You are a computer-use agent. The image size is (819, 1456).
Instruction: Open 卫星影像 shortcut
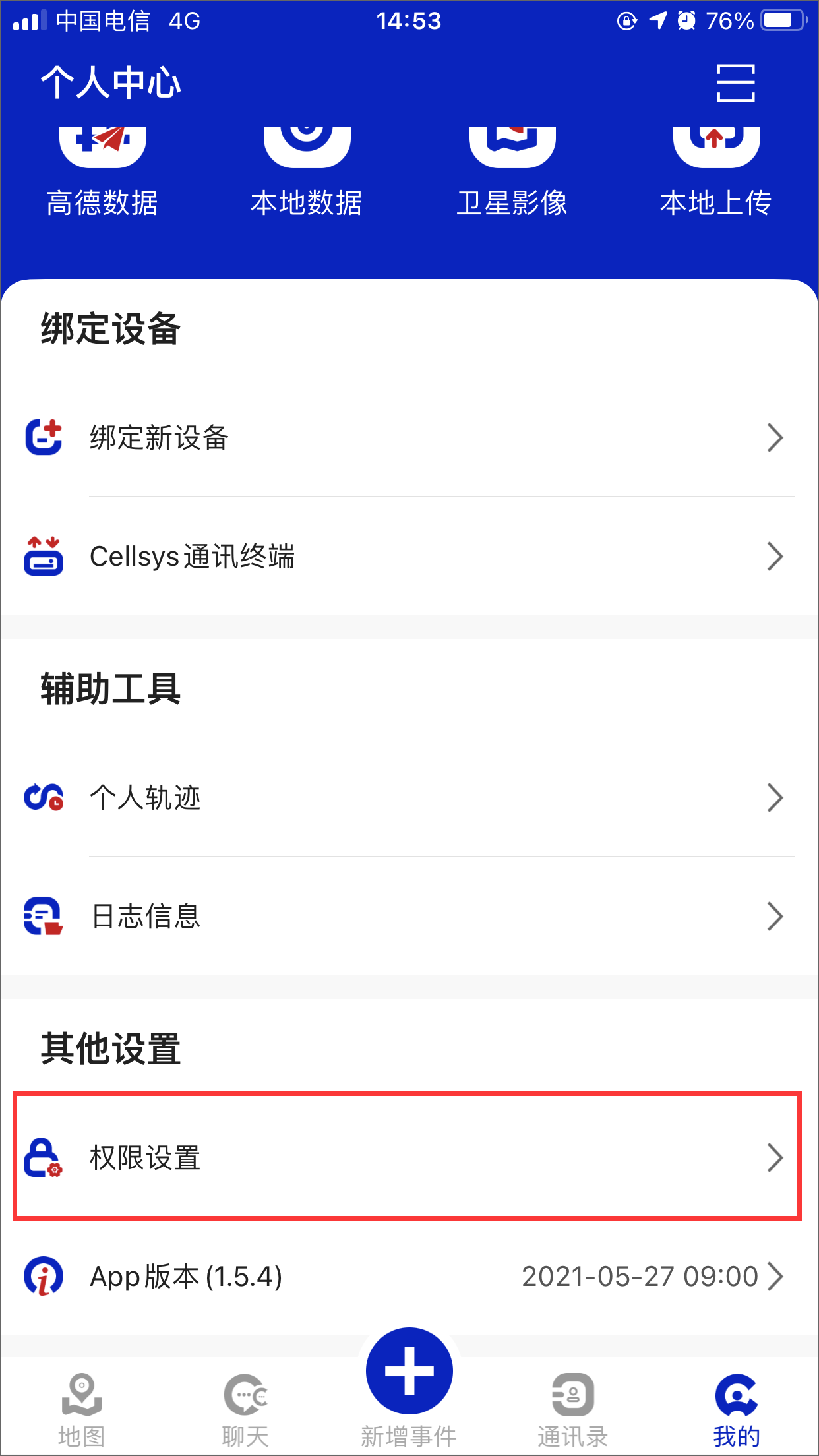coord(512,171)
